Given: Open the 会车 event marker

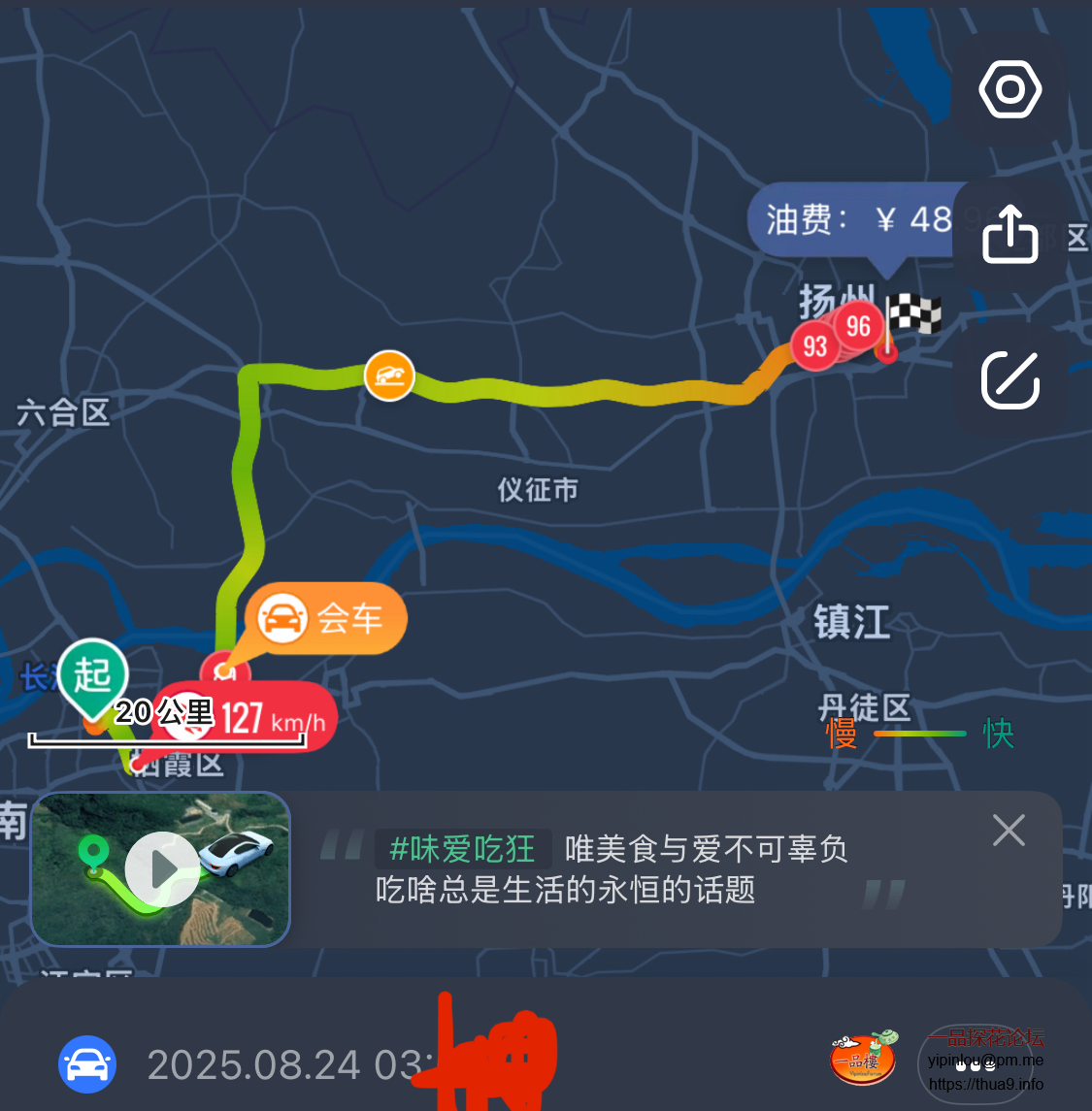Looking at the screenshot, I should pyautogui.click(x=325, y=618).
